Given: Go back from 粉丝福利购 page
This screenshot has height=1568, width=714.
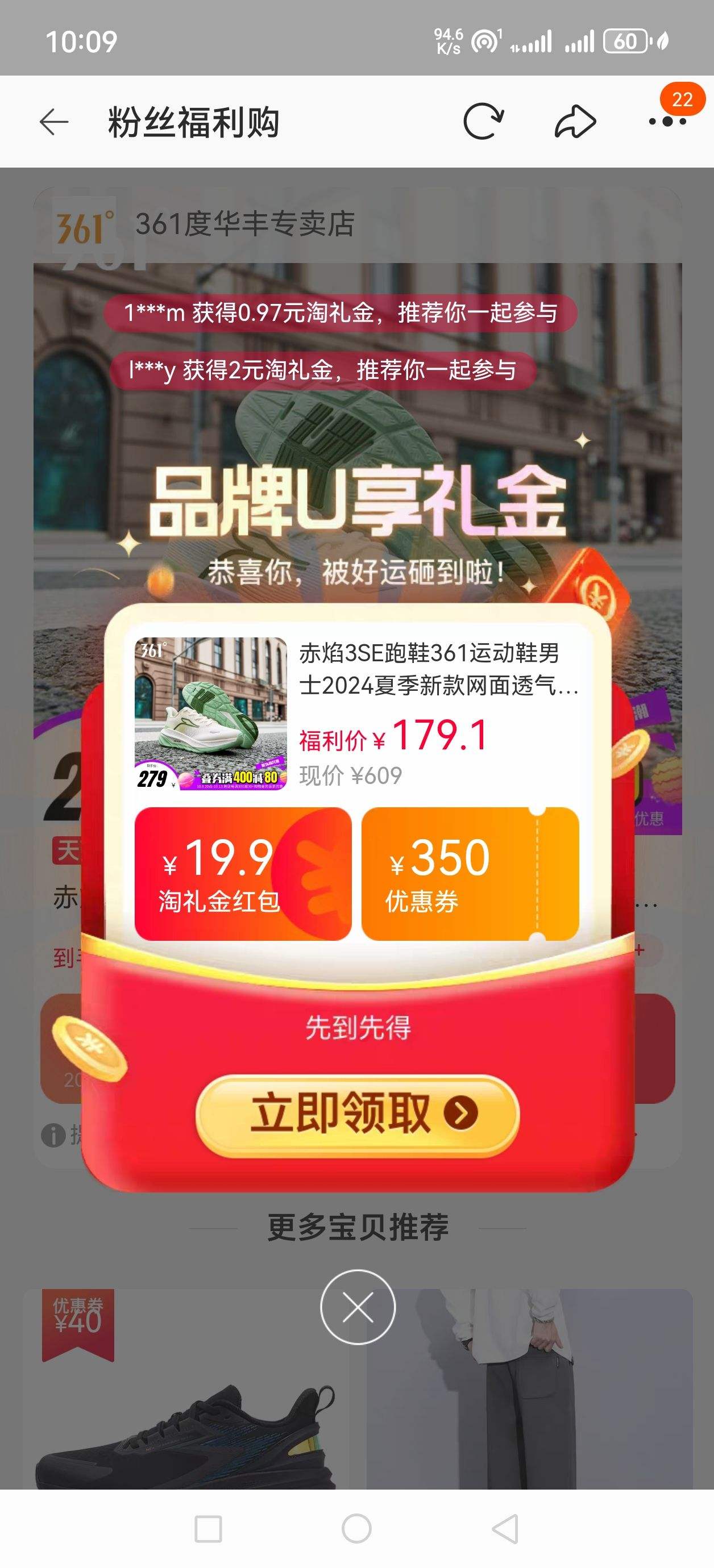Looking at the screenshot, I should 53,122.
